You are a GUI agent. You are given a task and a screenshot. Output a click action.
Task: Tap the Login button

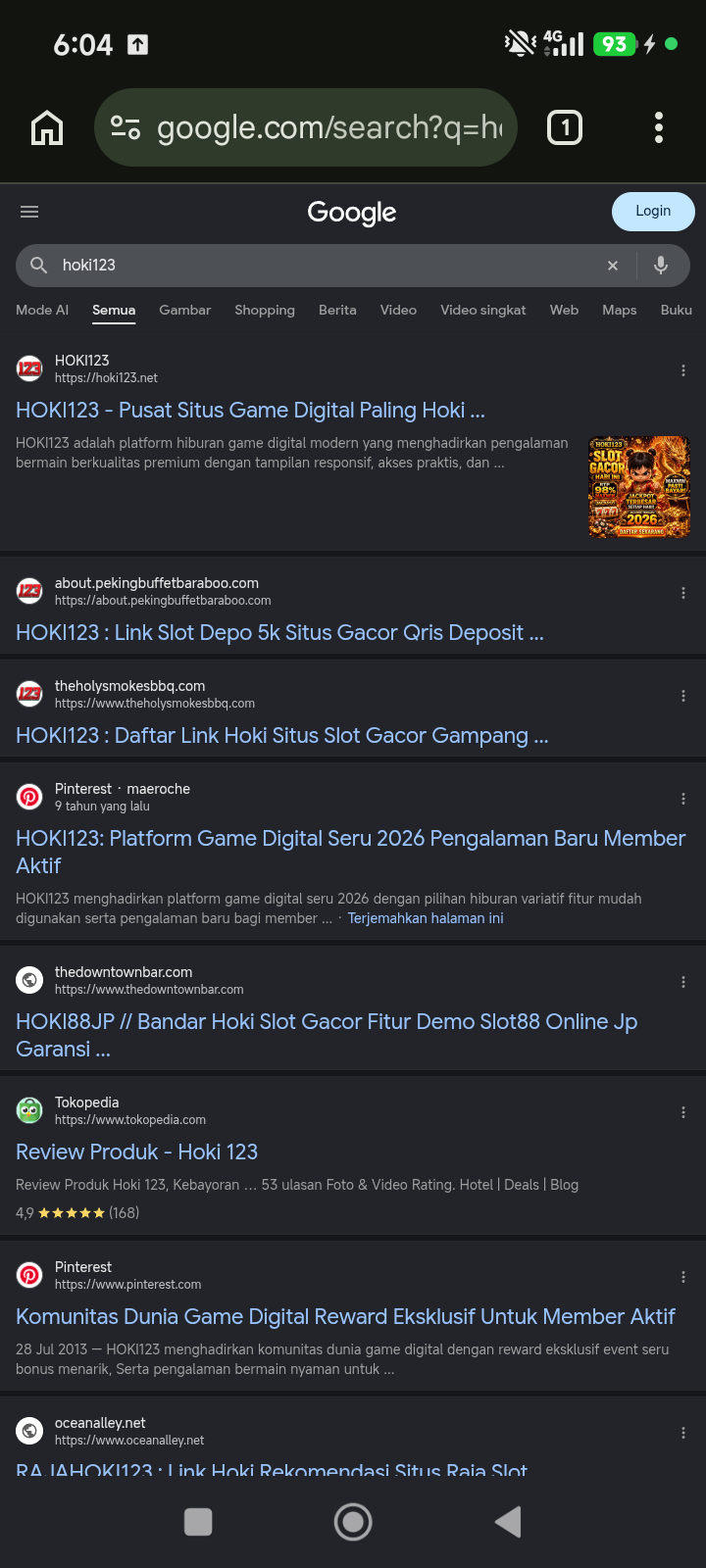[x=653, y=211]
